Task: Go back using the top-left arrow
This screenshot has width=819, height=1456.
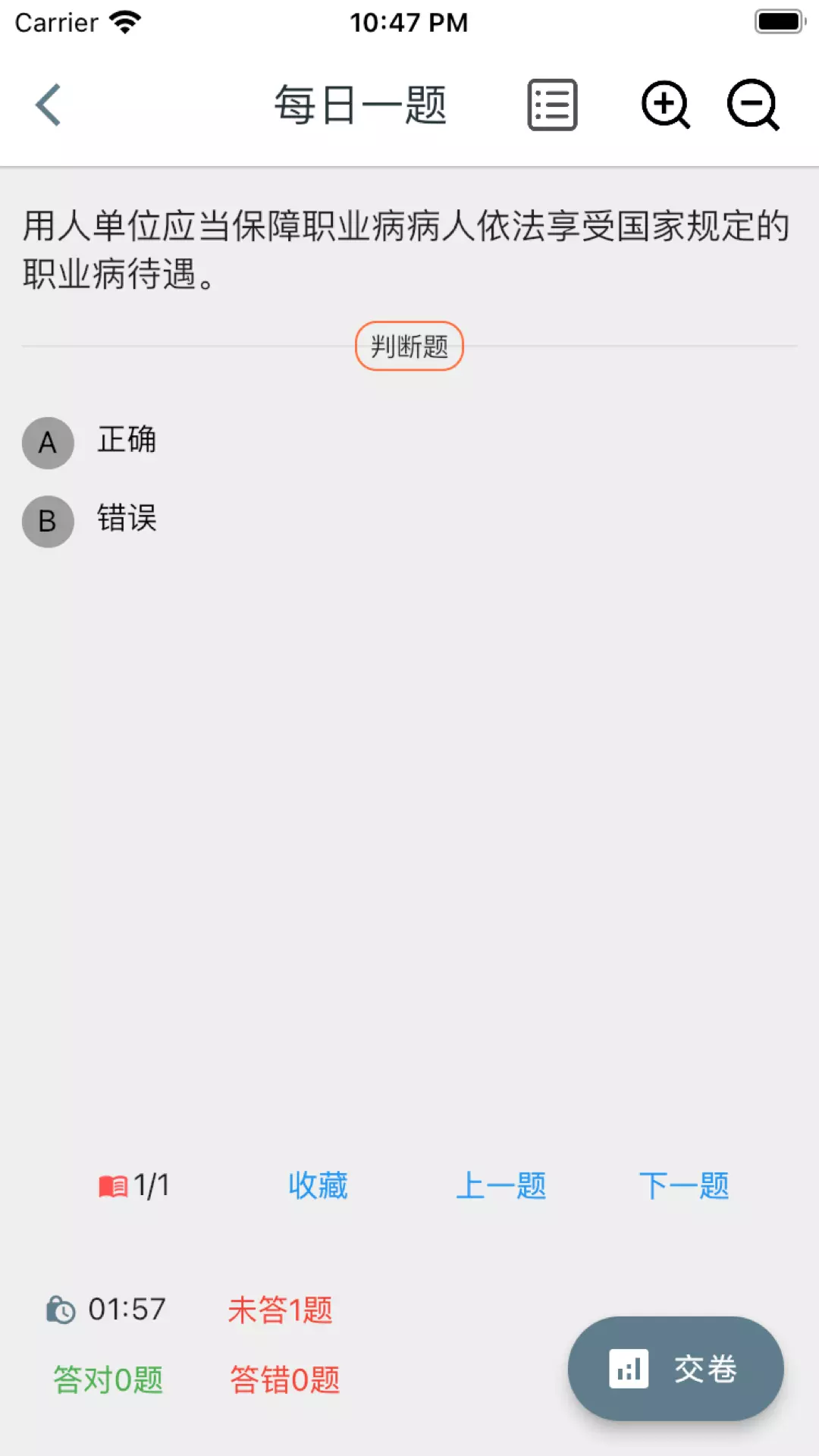Action: (x=48, y=105)
